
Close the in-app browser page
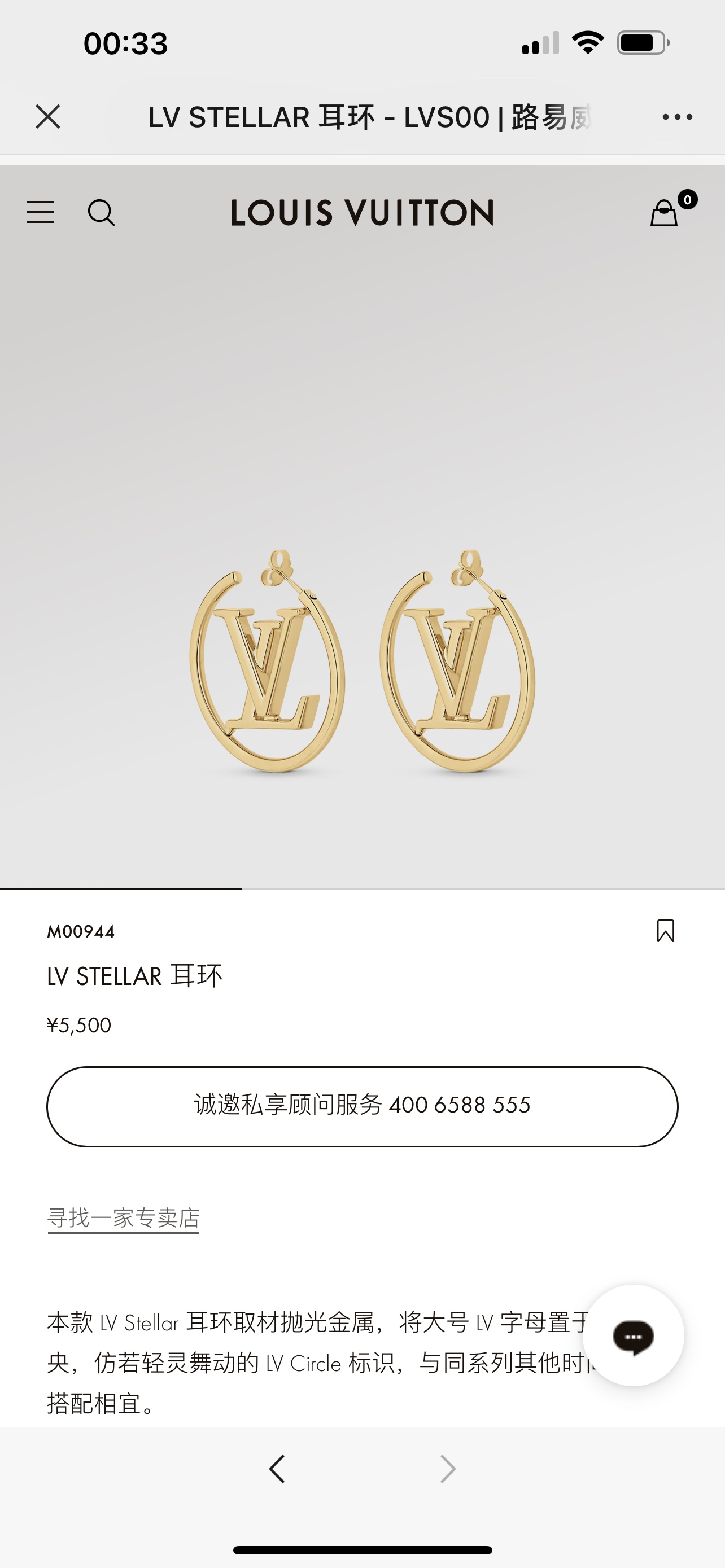click(x=47, y=116)
